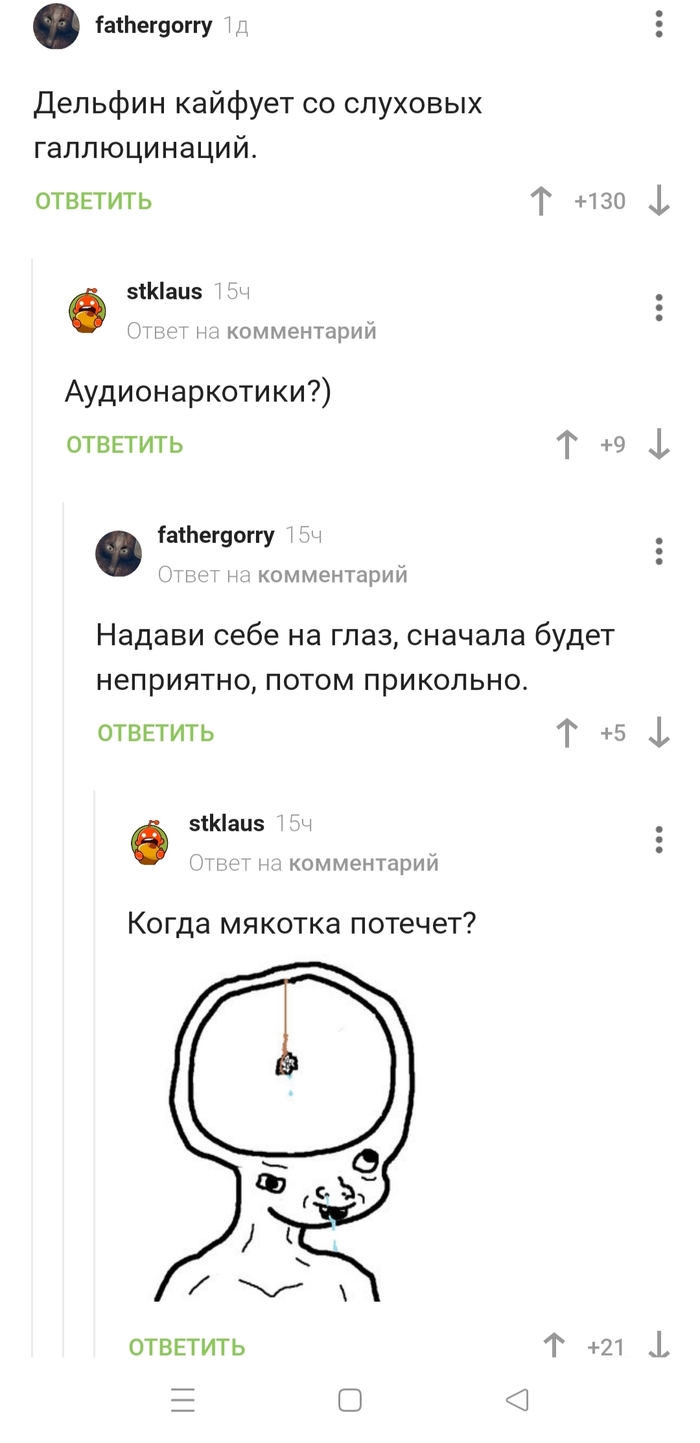Reply to the 'Надави себе на глаз' comment
Screen dimensions: 700x1443
(155, 733)
